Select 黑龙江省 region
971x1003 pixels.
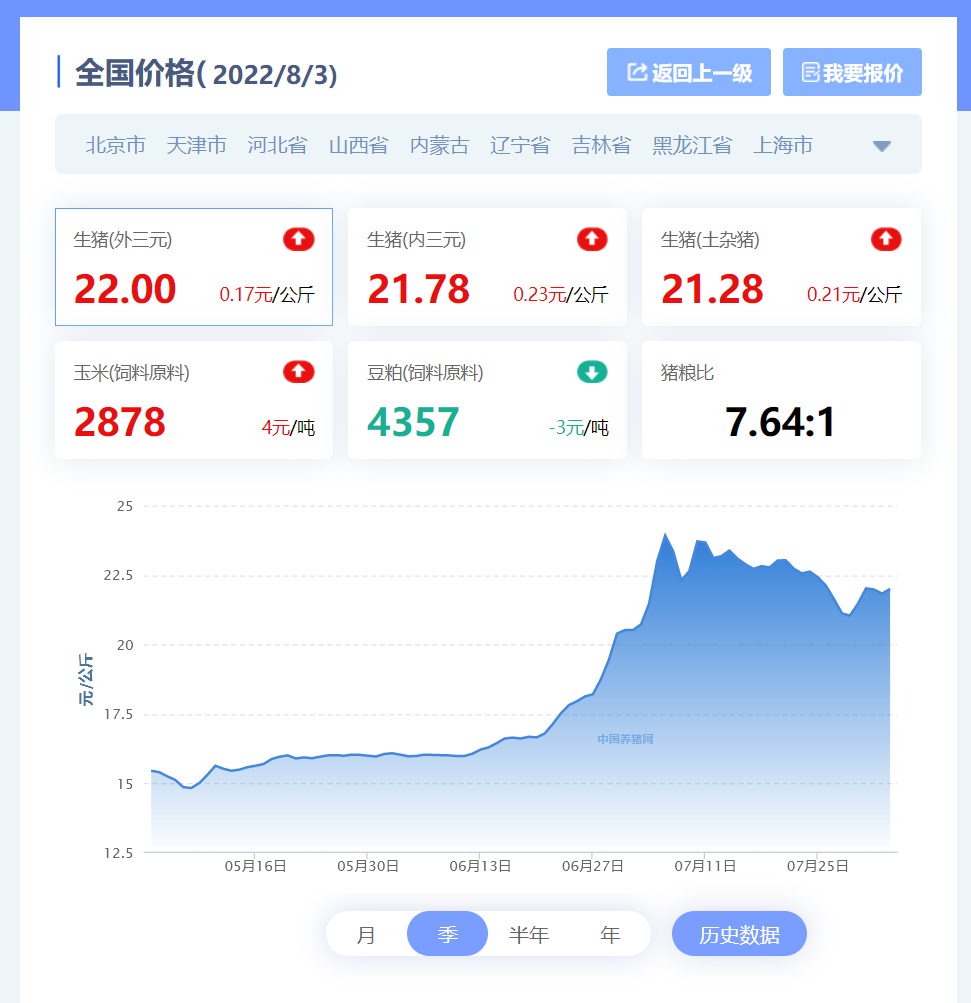692,145
